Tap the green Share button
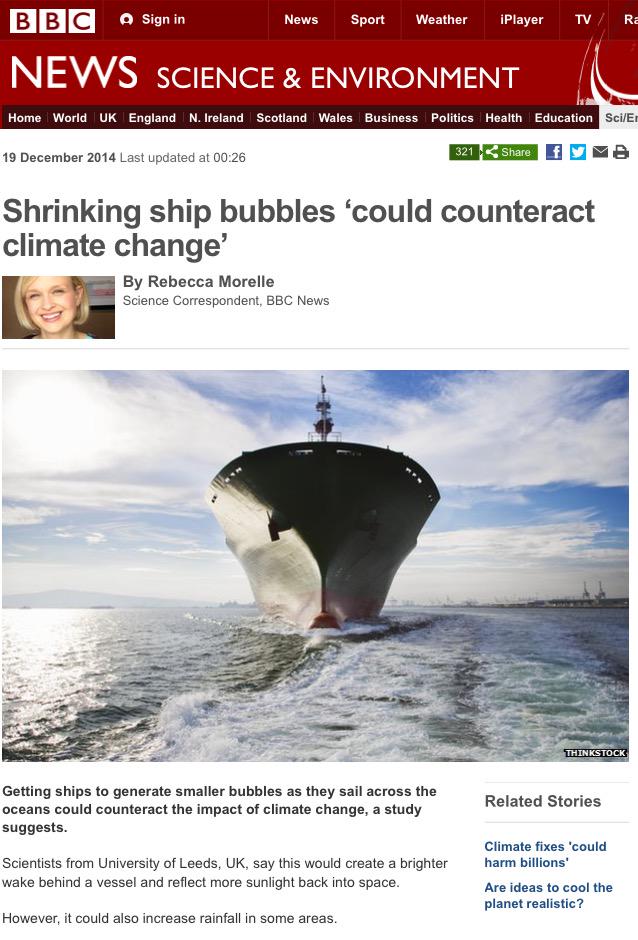Screen dimensions: 638x940 coord(509,152)
